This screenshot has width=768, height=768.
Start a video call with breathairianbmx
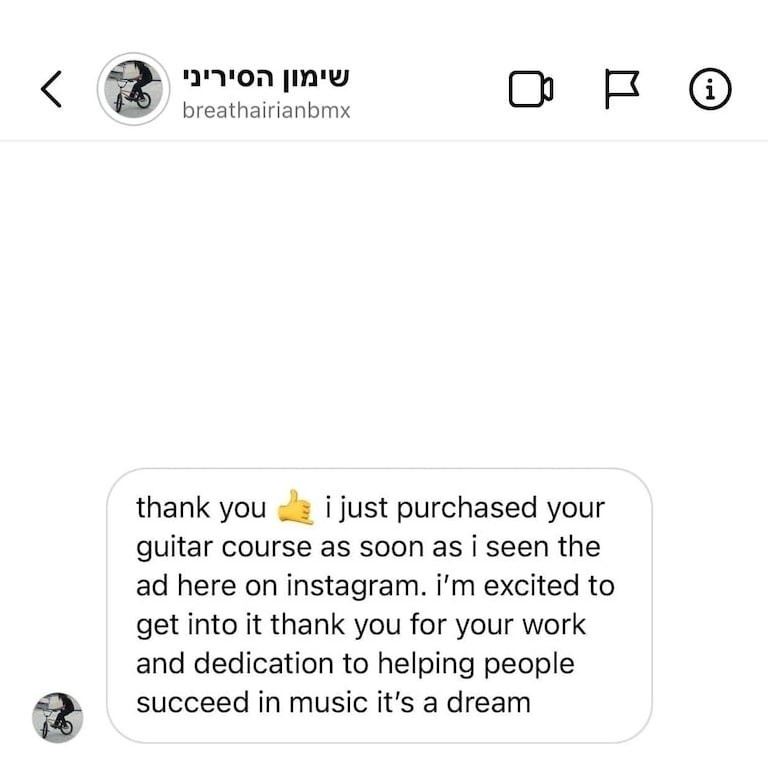pos(531,90)
